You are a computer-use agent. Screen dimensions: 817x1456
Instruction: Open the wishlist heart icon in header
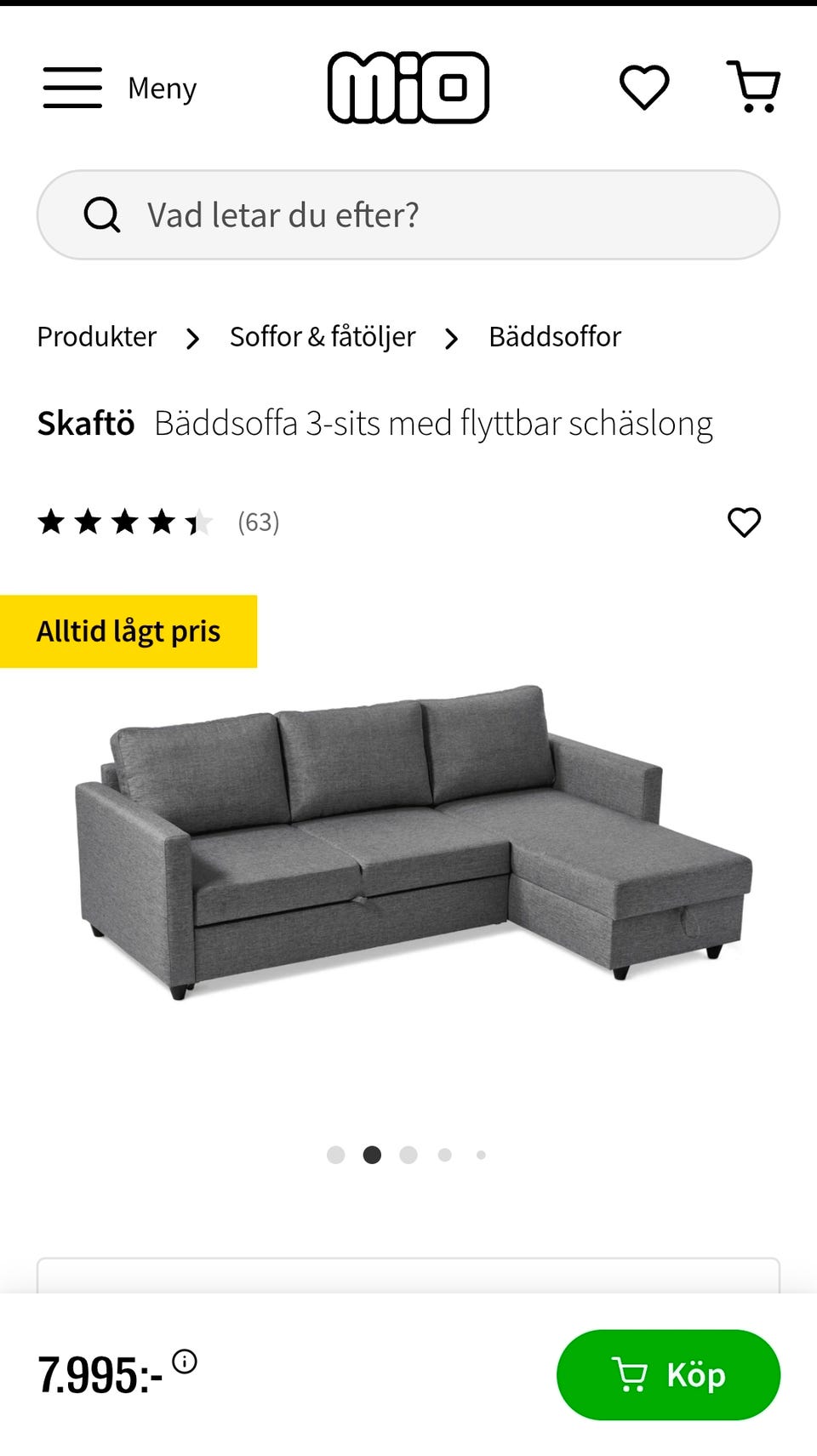(644, 88)
